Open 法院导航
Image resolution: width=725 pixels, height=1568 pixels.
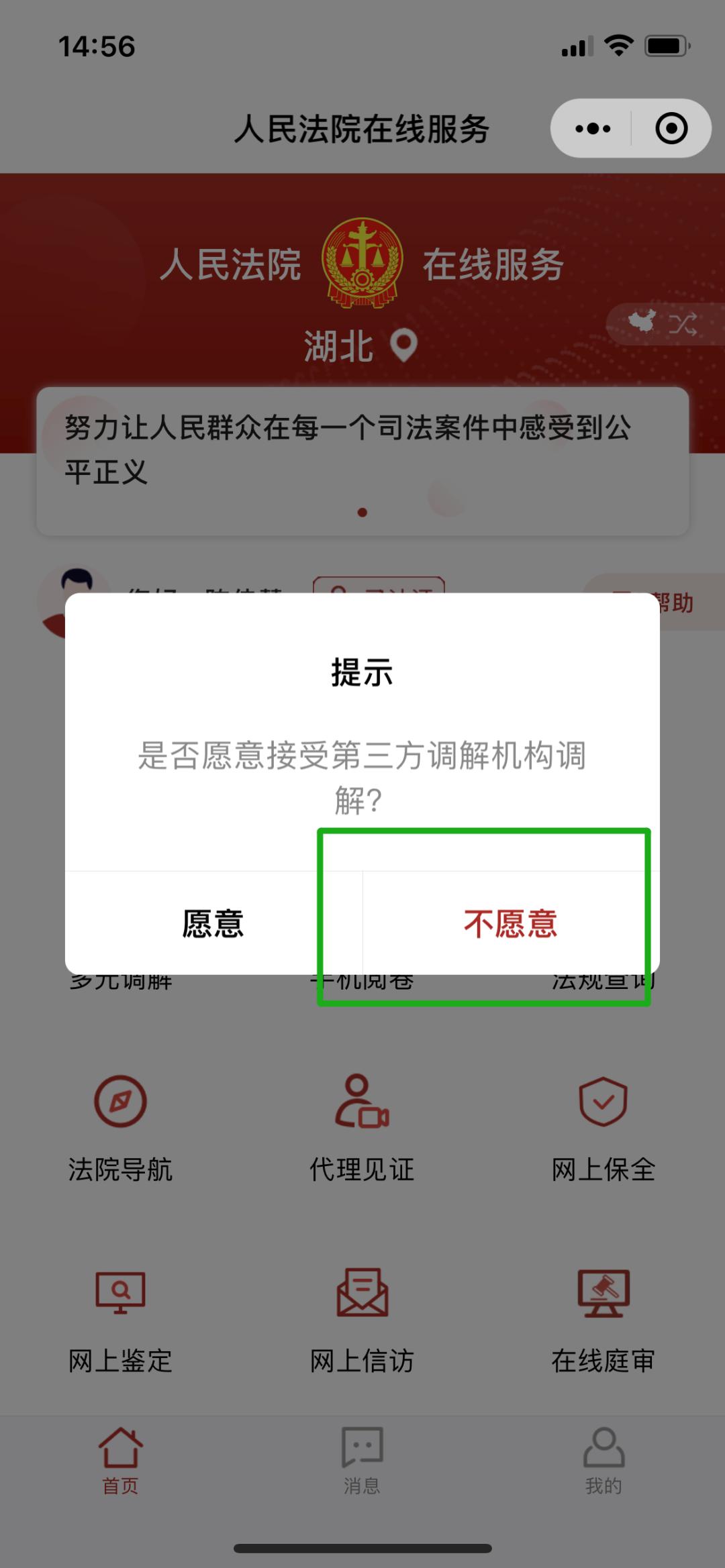(x=120, y=1129)
